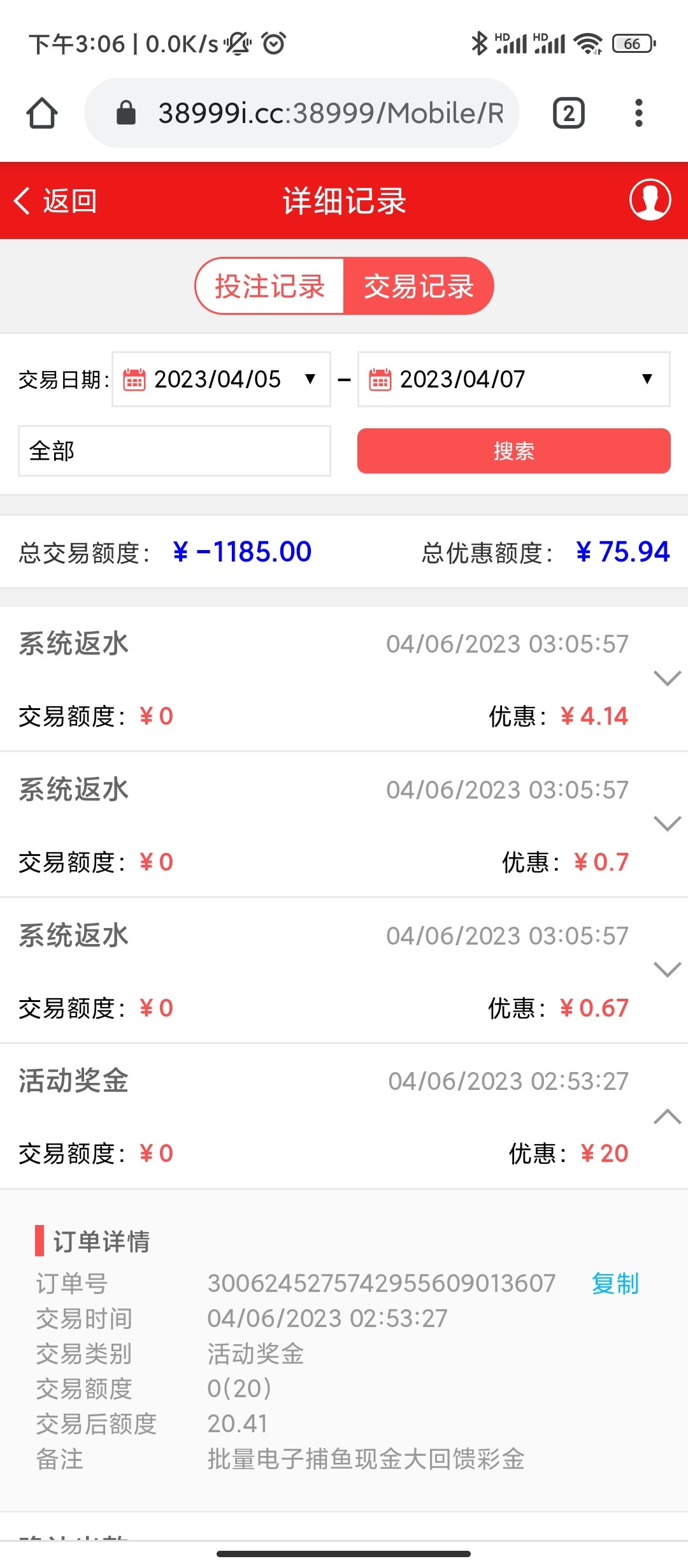The width and height of the screenshot is (688, 1568).
Task: Collapse the 活动奖金 record details
Action: click(x=667, y=1116)
